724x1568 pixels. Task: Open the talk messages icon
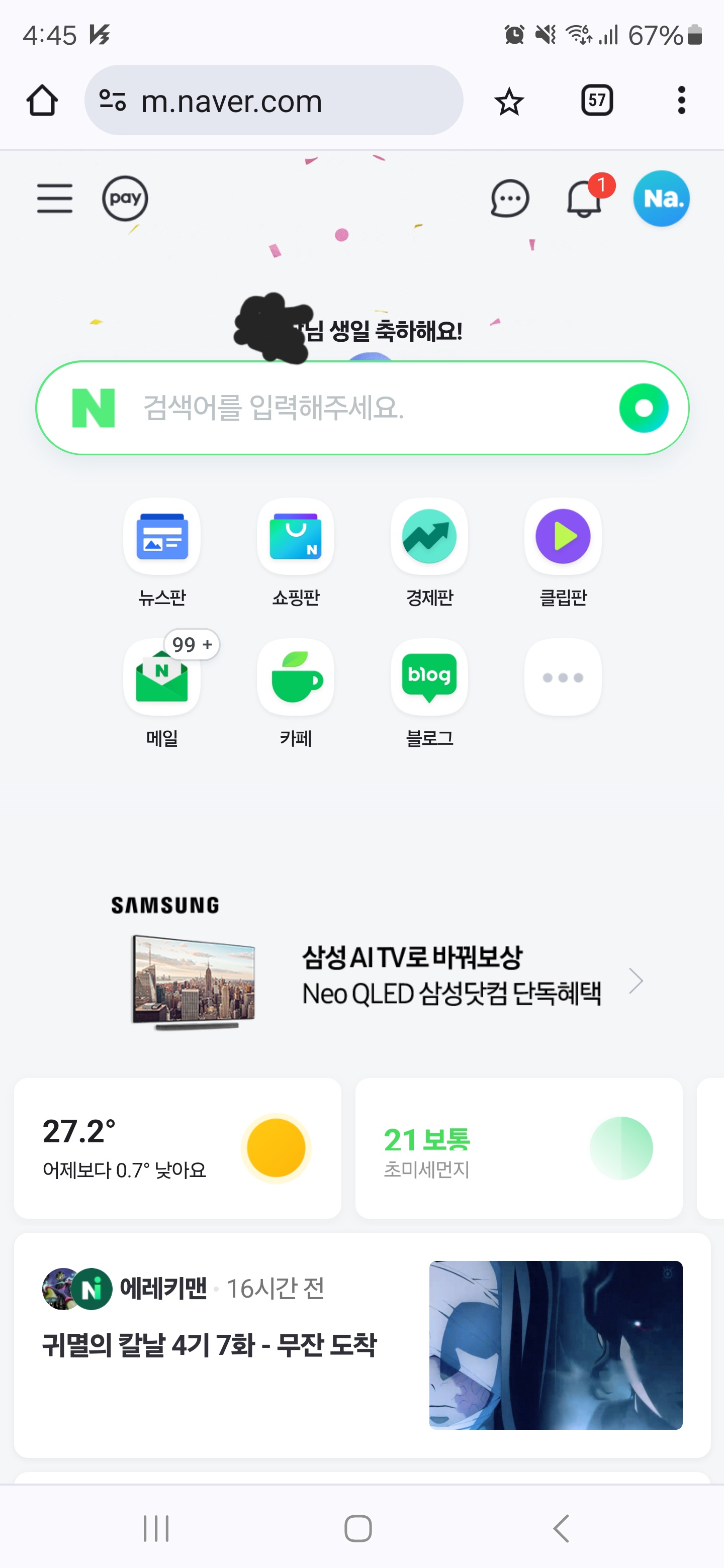click(510, 199)
